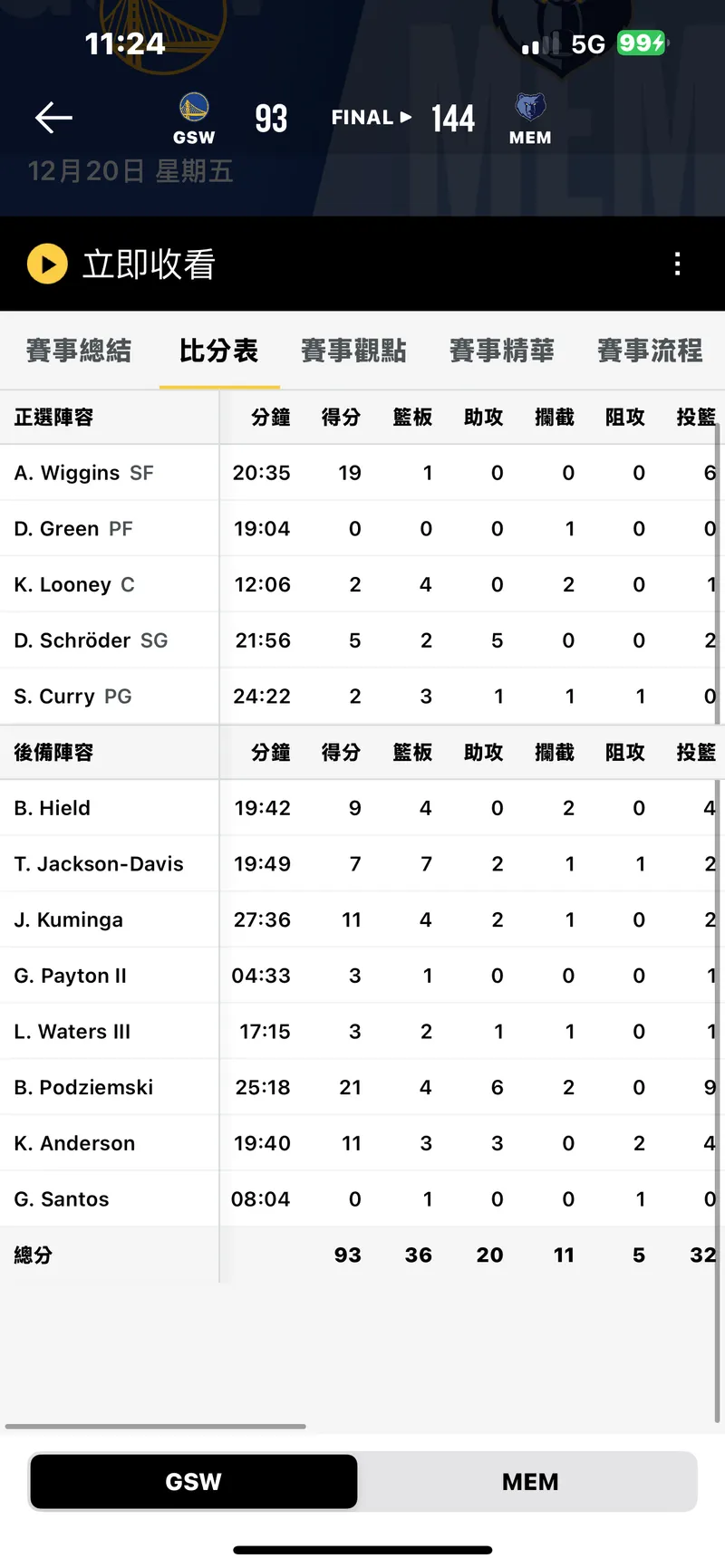This screenshot has width=725, height=1568.
Task: Open A. Wiggins' player row
Action: pyautogui.click(x=83, y=473)
